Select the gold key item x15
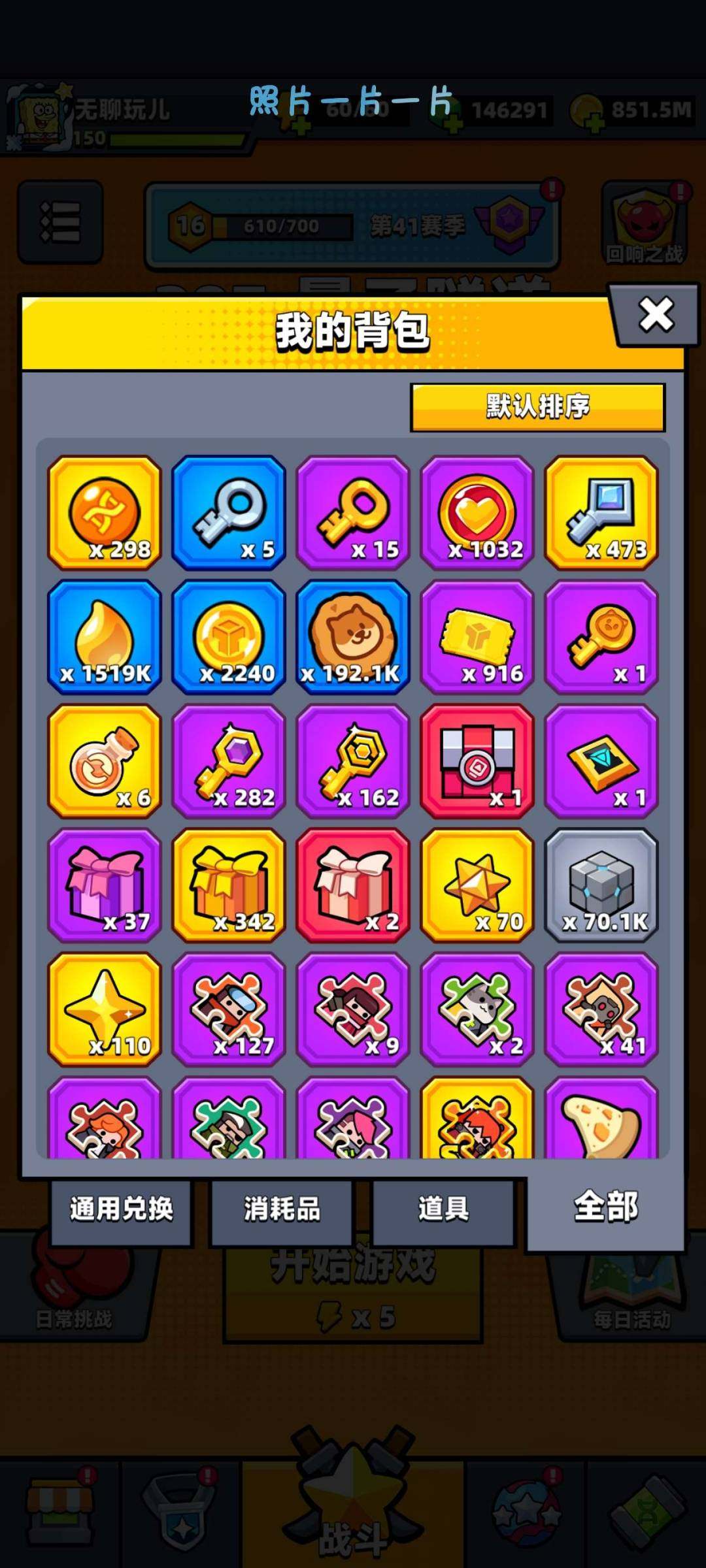Viewport: 706px width, 1568px height. click(x=353, y=513)
